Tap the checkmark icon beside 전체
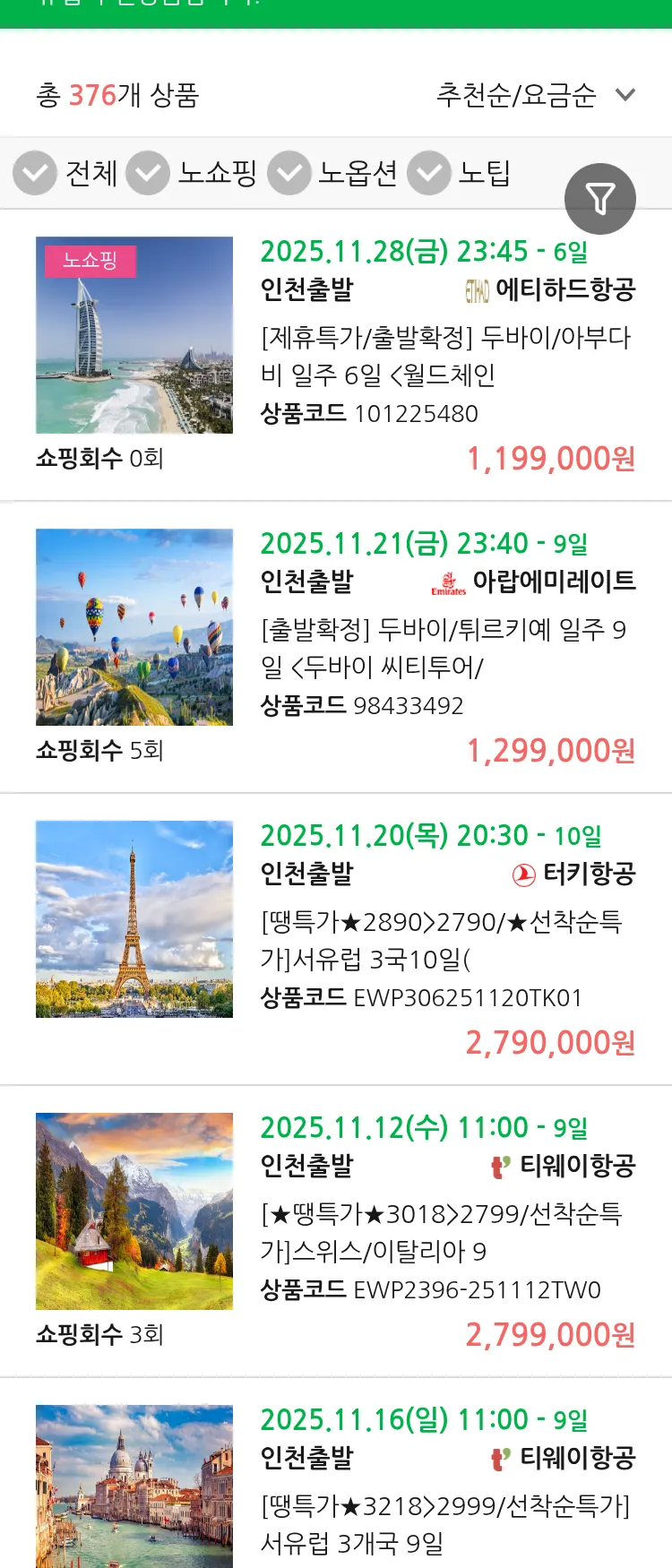672x1568 pixels. (x=34, y=172)
